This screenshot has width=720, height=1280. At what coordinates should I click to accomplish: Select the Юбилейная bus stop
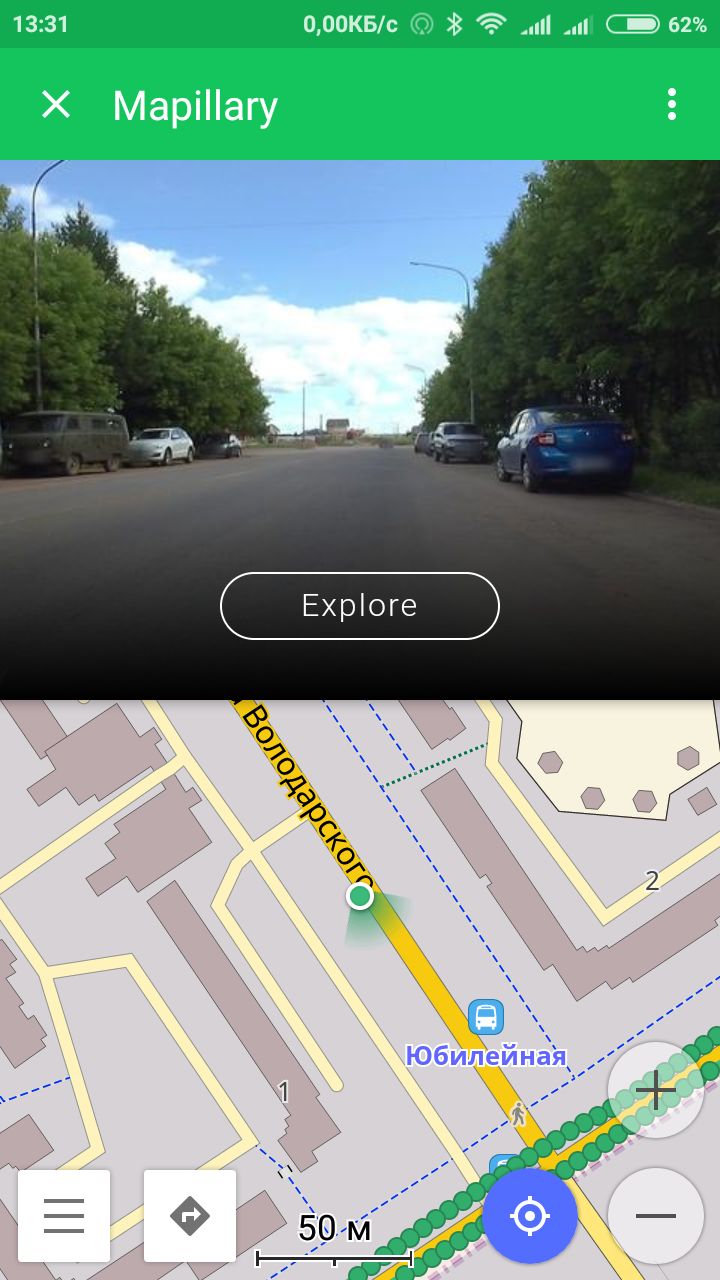(486, 1018)
